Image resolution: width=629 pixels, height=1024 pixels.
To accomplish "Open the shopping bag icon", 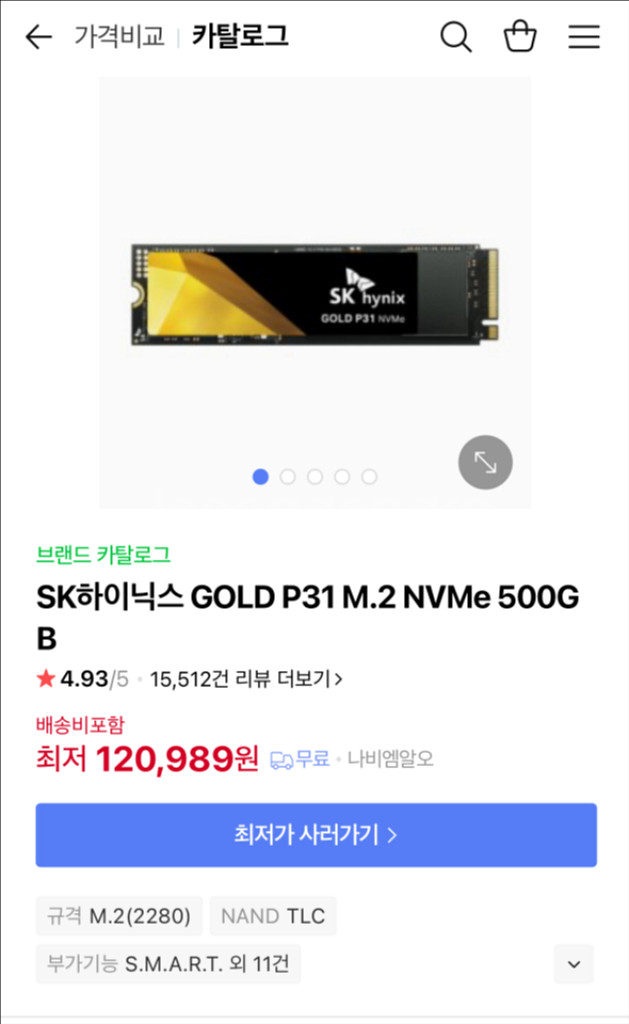I will 520,36.
